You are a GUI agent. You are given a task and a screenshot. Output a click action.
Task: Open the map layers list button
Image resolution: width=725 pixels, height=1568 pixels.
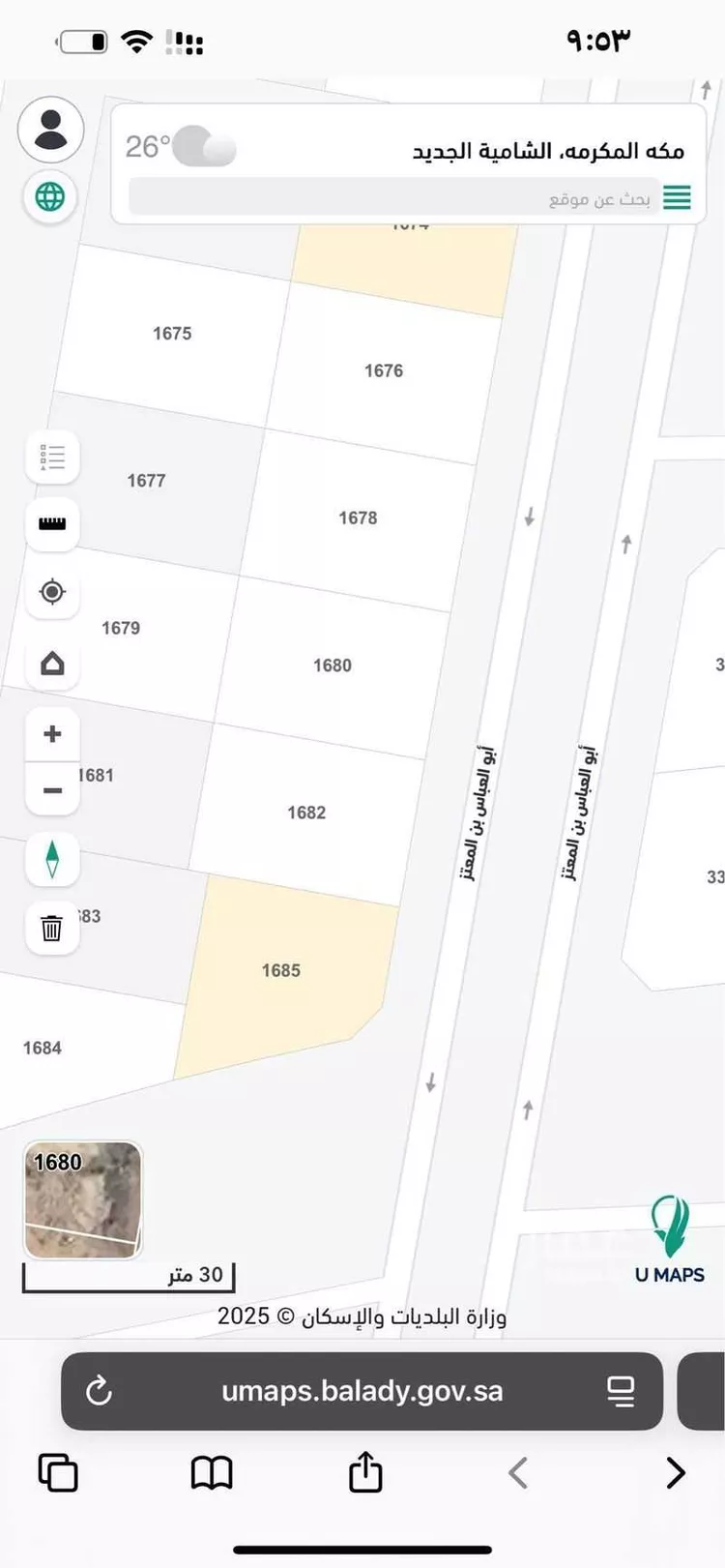pyautogui.click(x=52, y=457)
